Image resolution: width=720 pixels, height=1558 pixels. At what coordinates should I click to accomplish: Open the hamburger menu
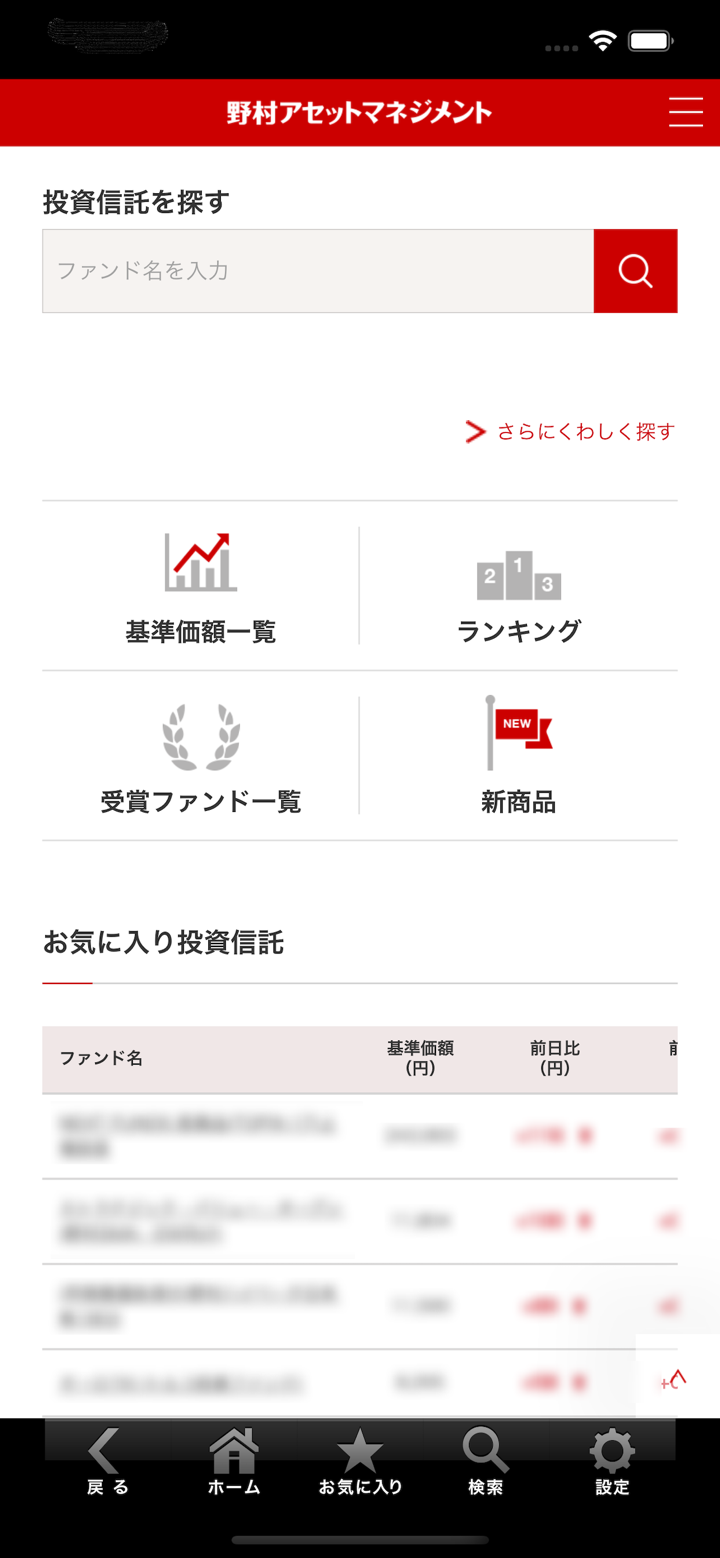(x=685, y=112)
